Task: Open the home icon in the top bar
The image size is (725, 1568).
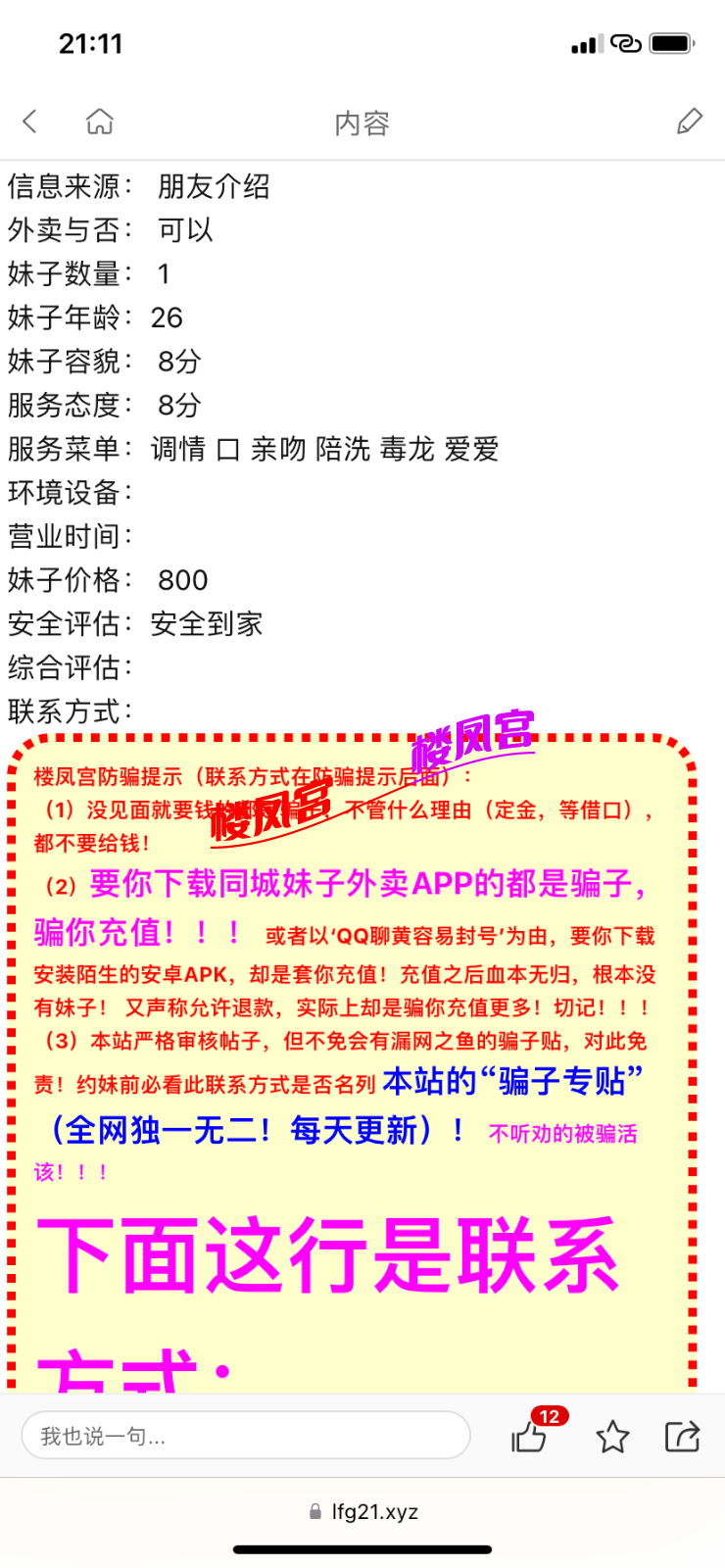Action: [100, 122]
